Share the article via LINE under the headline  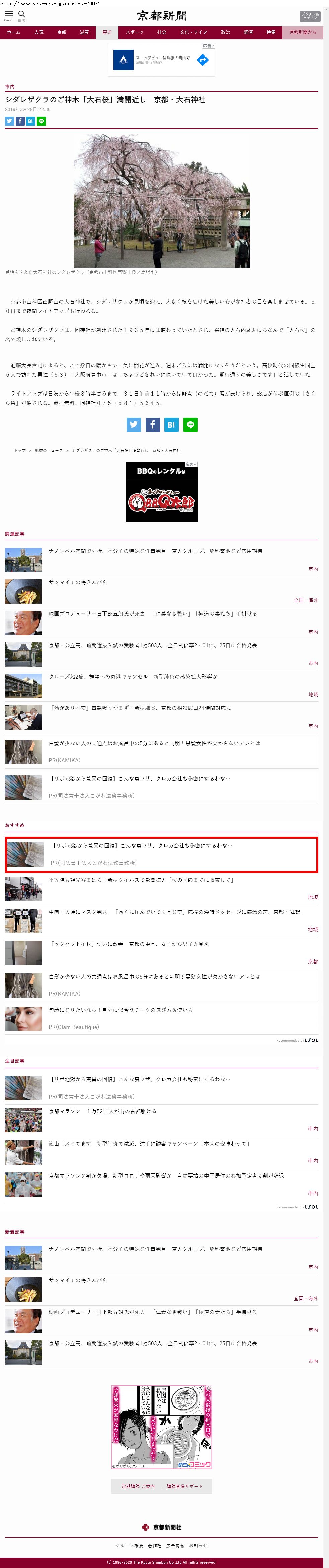(x=42, y=121)
